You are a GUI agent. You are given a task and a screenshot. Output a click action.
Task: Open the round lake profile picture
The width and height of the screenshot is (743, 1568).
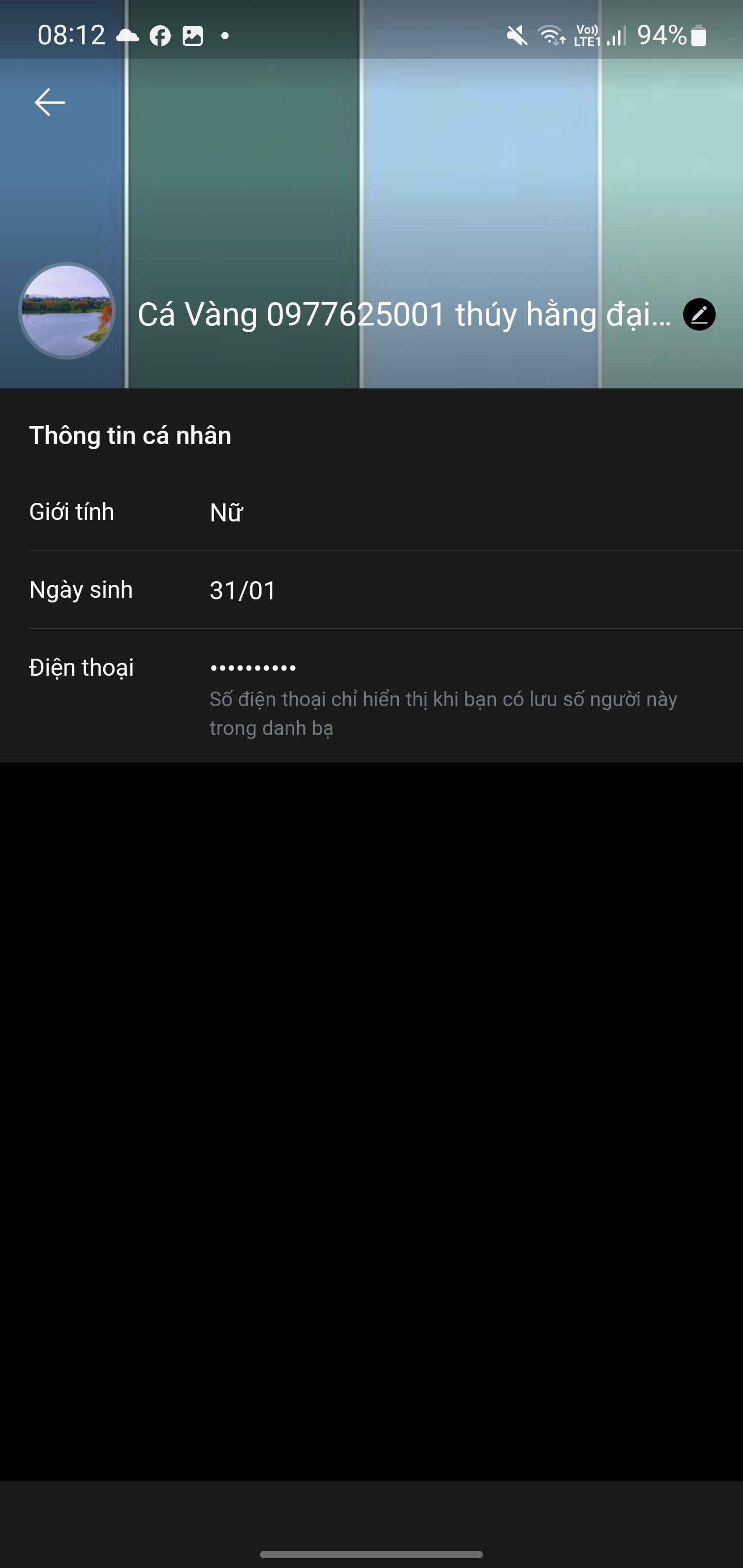pyautogui.click(x=67, y=311)
